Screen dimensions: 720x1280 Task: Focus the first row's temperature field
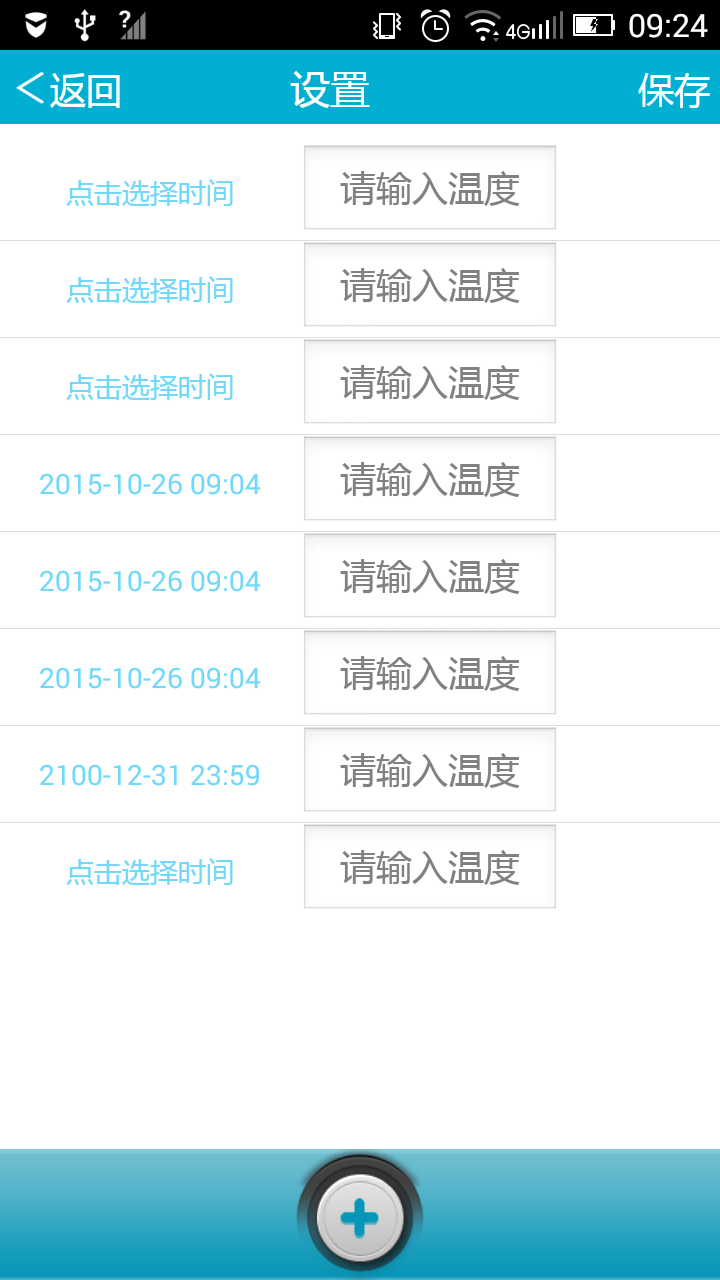(x=430, y=188)
